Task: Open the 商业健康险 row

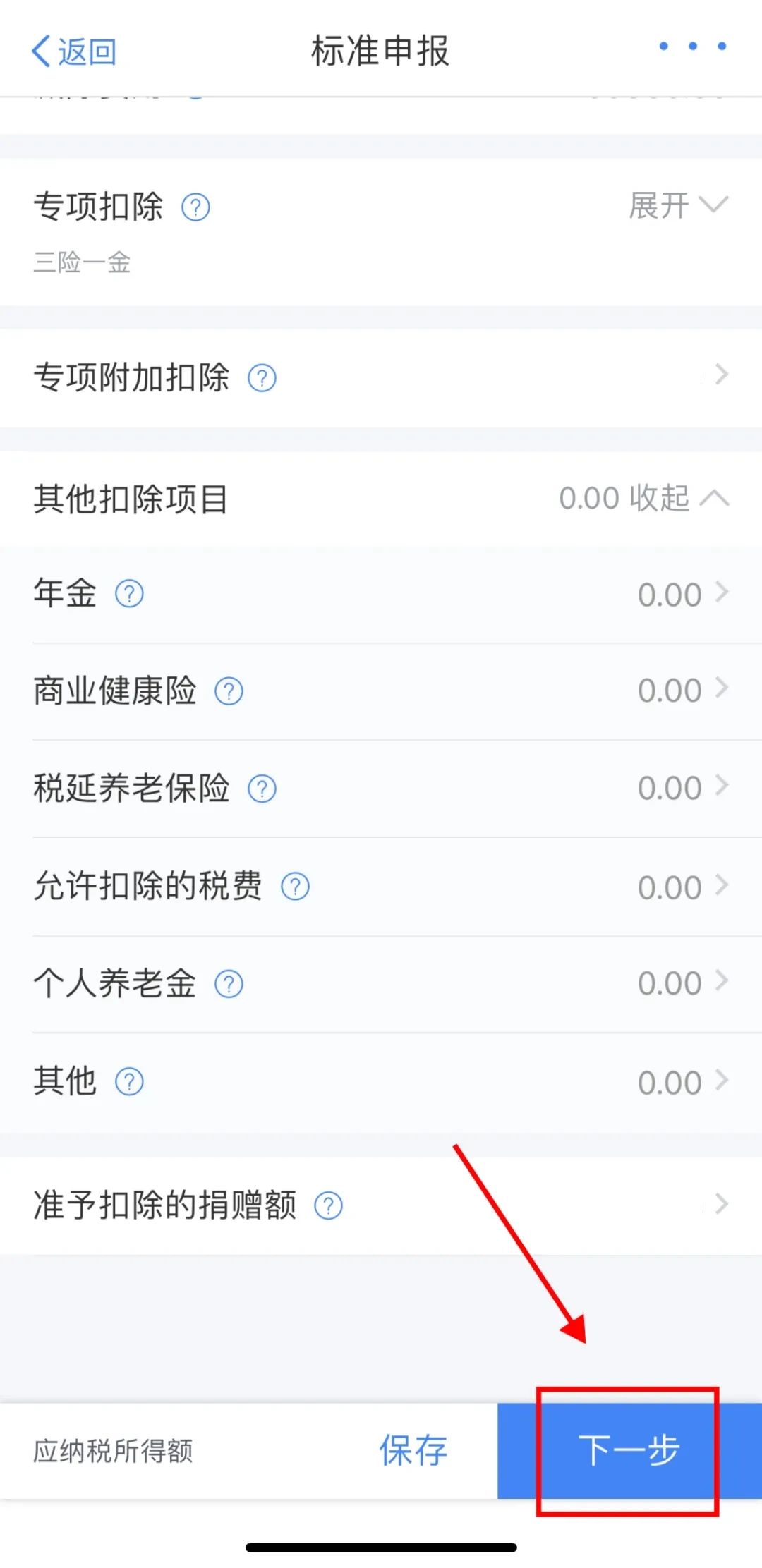Action: (381, 691)
